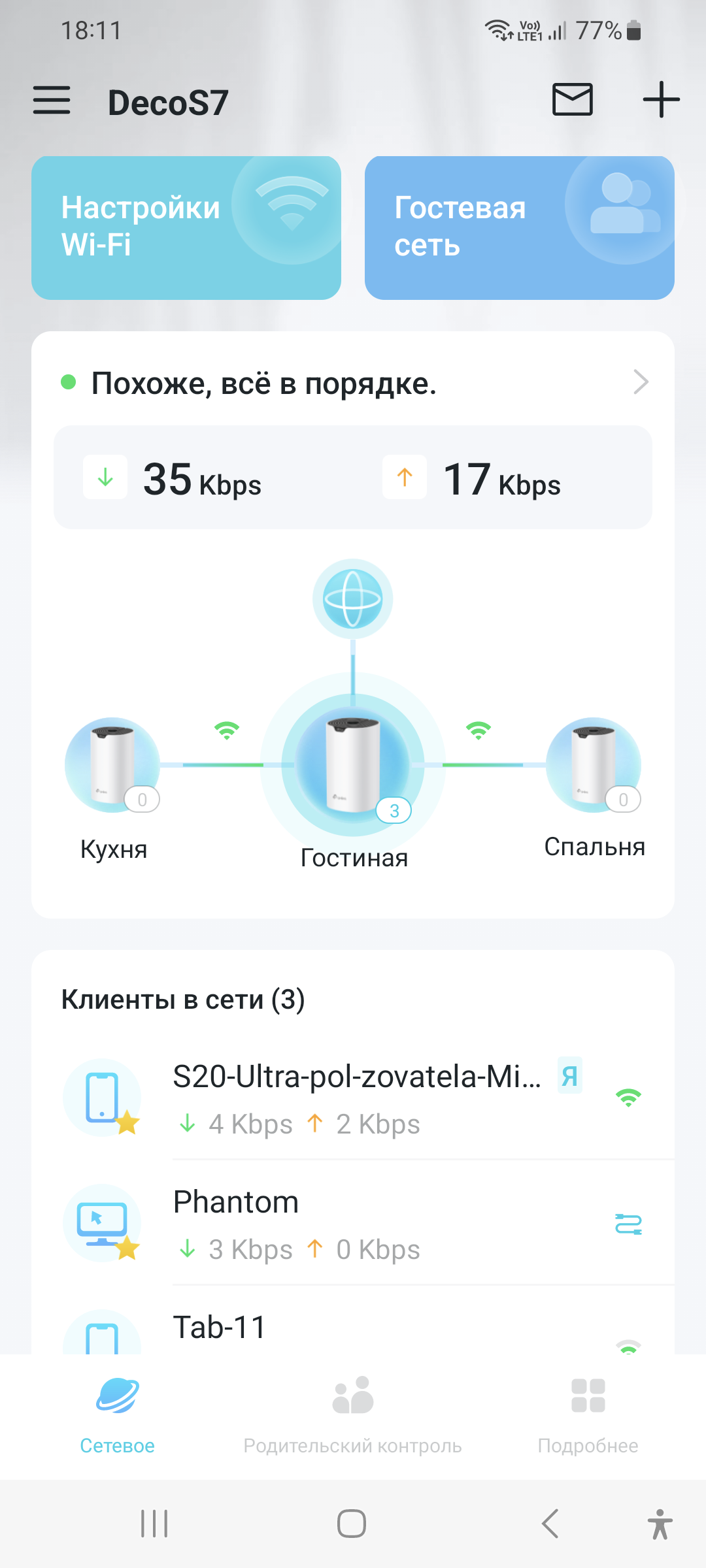Image resolution: width=706 pixels, height=1568 pixels.
Task: Expand the Похоже, всё в порядке status
Action: [x=353, y=383]
